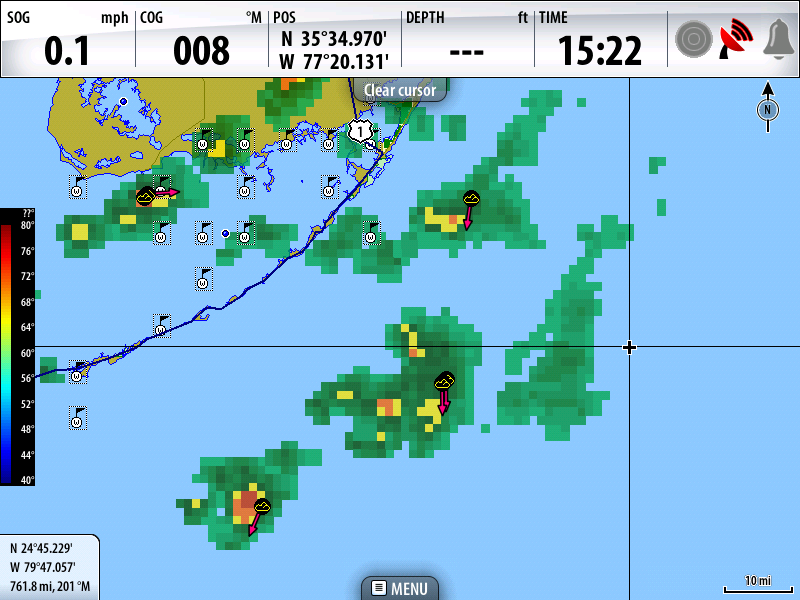
Task: Tap the Clear cursor button
Action: 400,90
